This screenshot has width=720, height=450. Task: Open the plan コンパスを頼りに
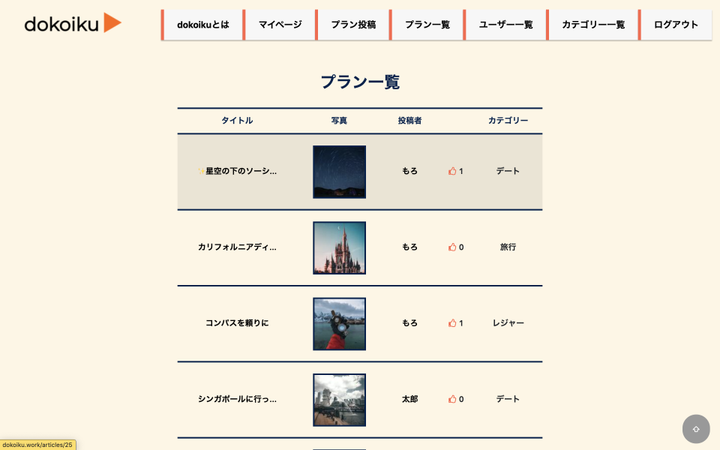237,323
